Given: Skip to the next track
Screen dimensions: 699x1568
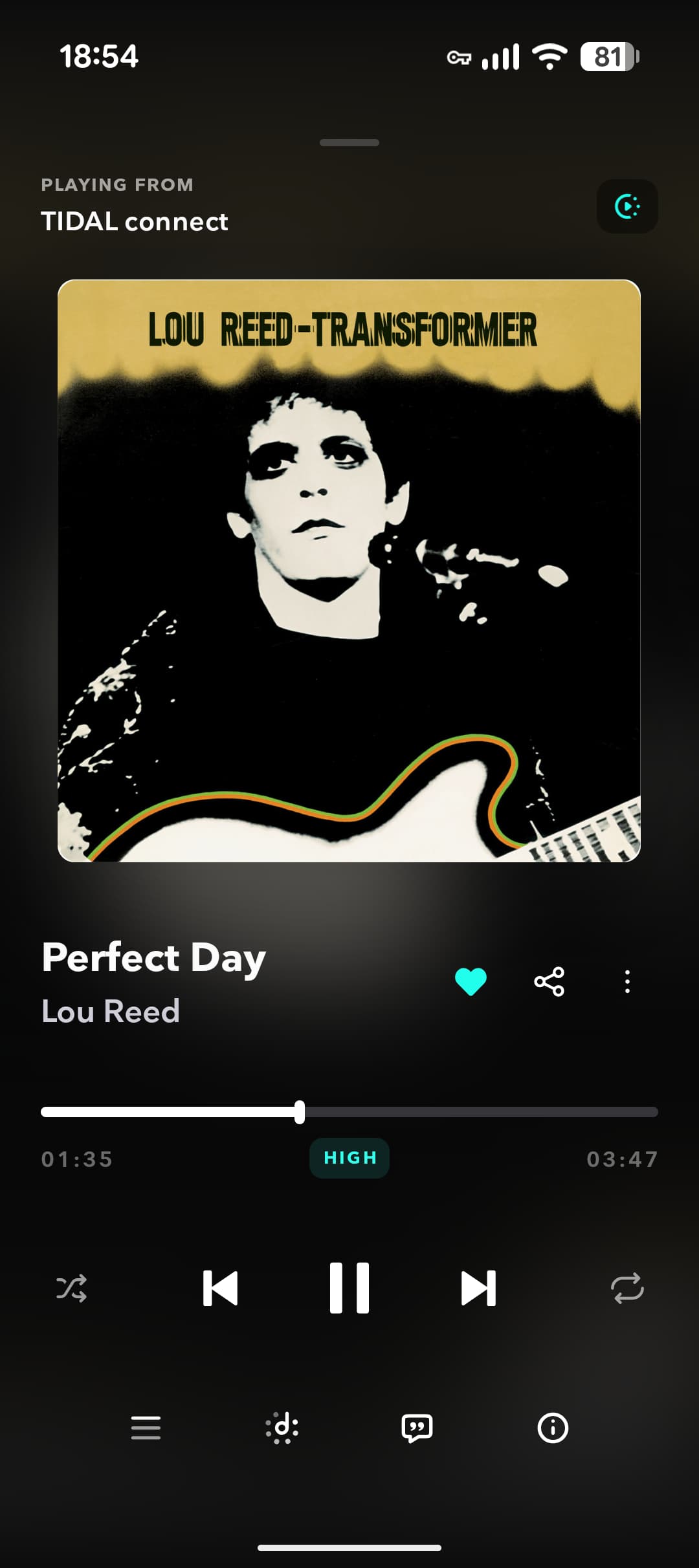Looking at the screenshot, I should coord(478,1288).
